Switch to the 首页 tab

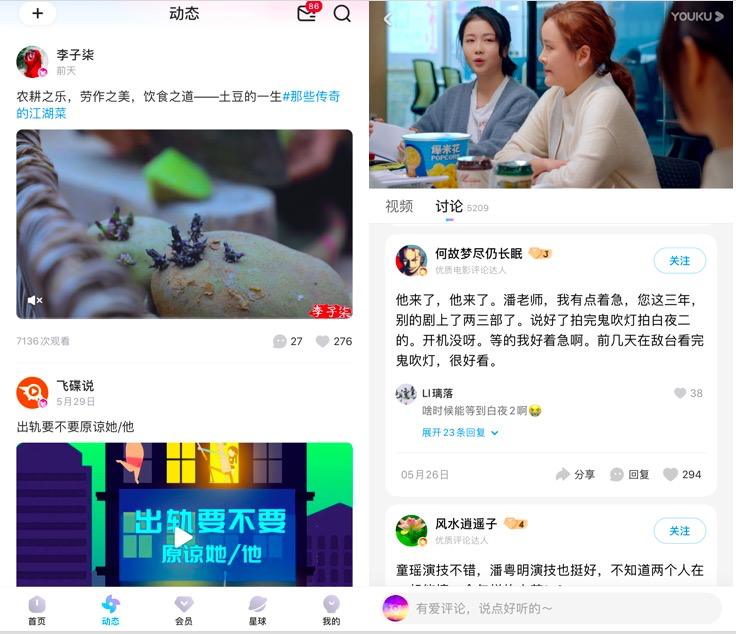point(37,610)
